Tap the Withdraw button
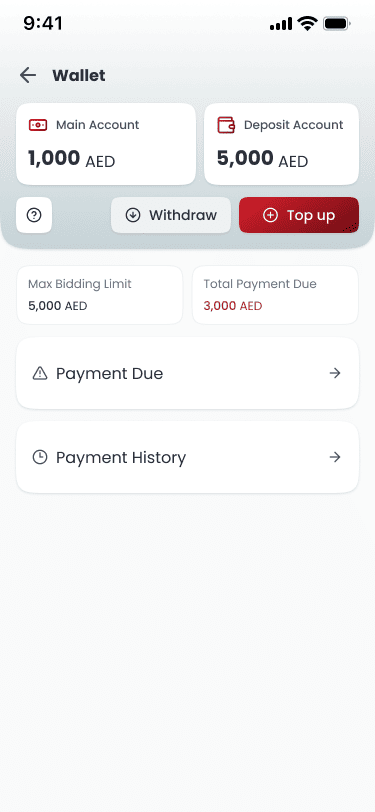This screenshot has width=375, height=812. 171,215
